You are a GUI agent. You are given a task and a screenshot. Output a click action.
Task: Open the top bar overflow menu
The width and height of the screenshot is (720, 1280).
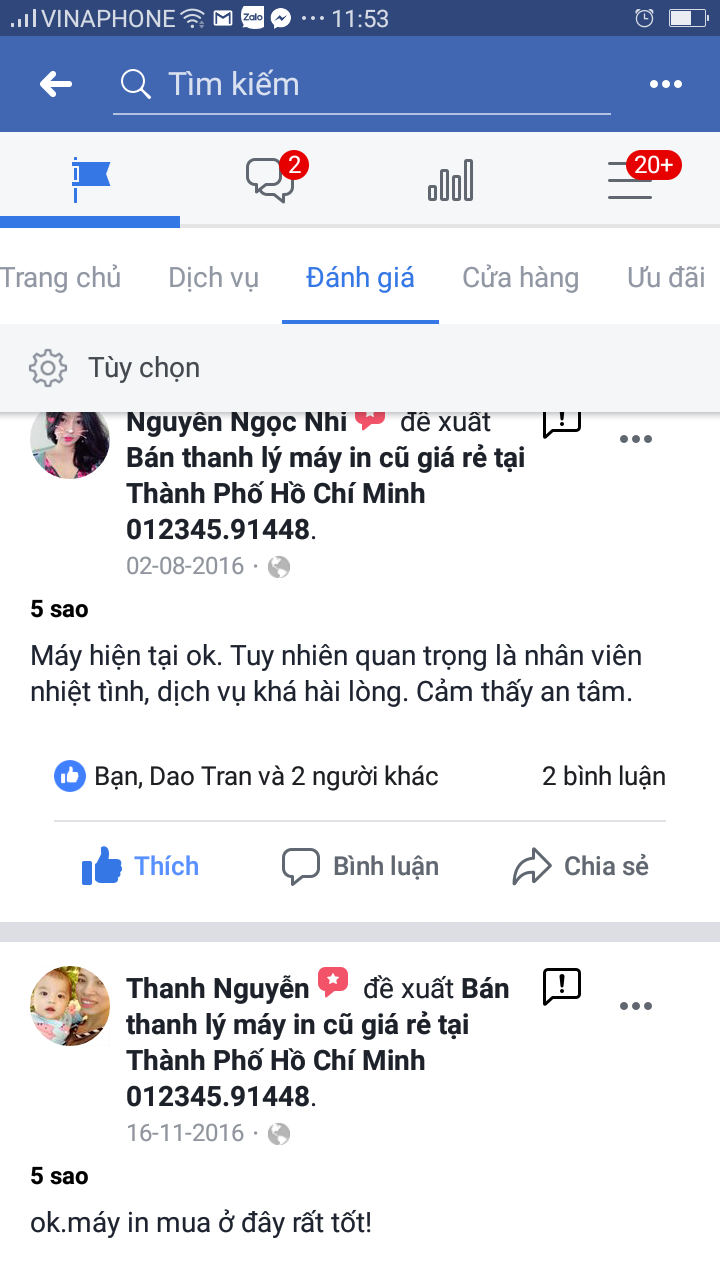click(x=665, y=84)
